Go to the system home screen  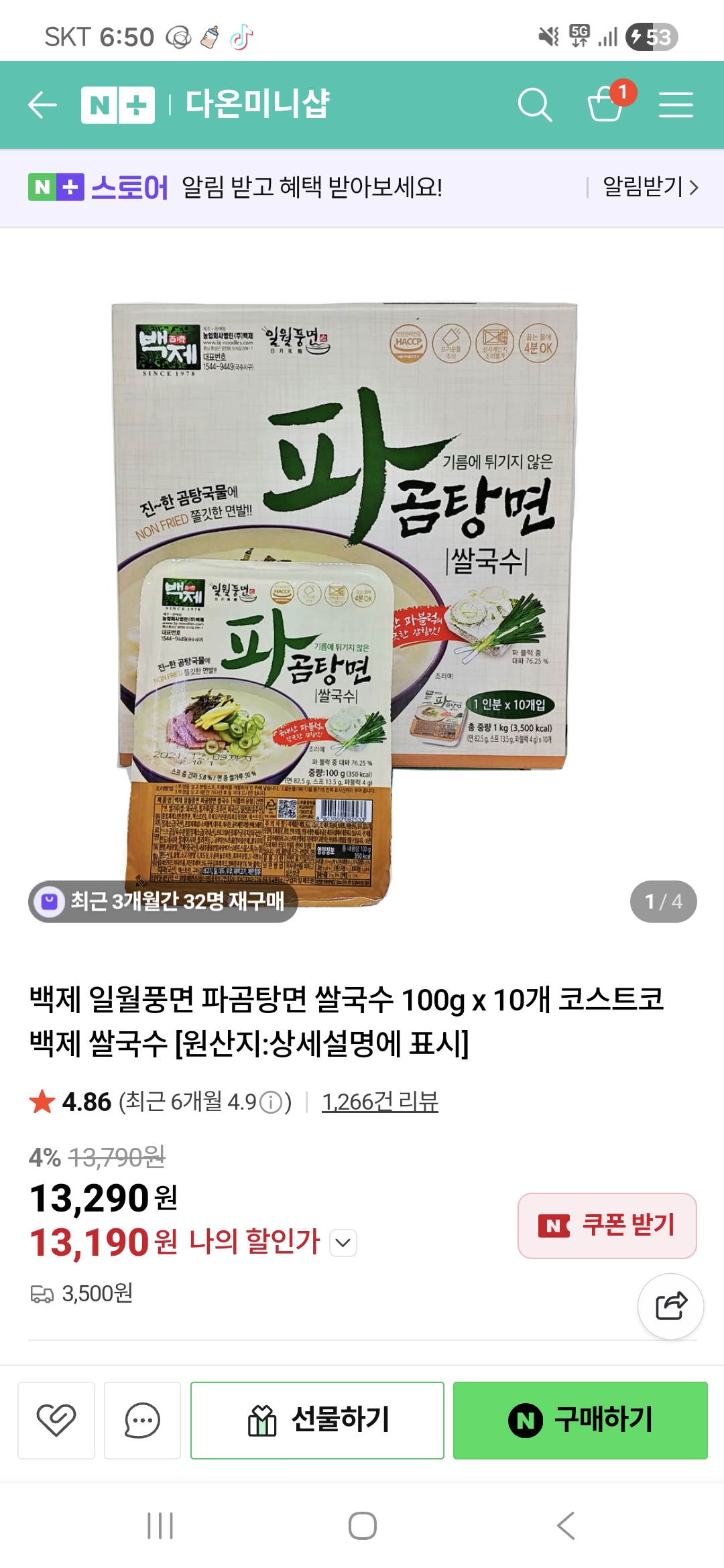click(x=362, y=1526)
